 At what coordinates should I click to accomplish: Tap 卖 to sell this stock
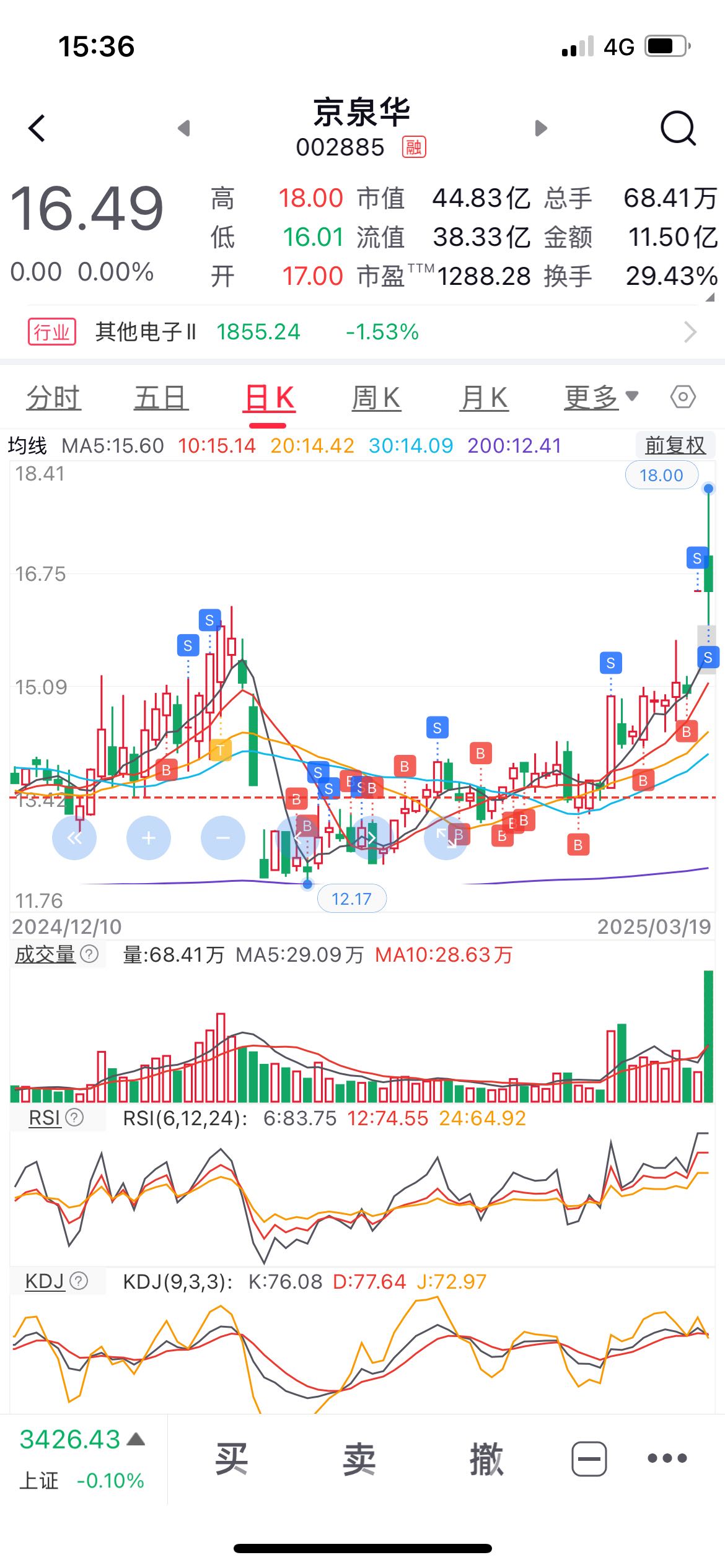359,1459
